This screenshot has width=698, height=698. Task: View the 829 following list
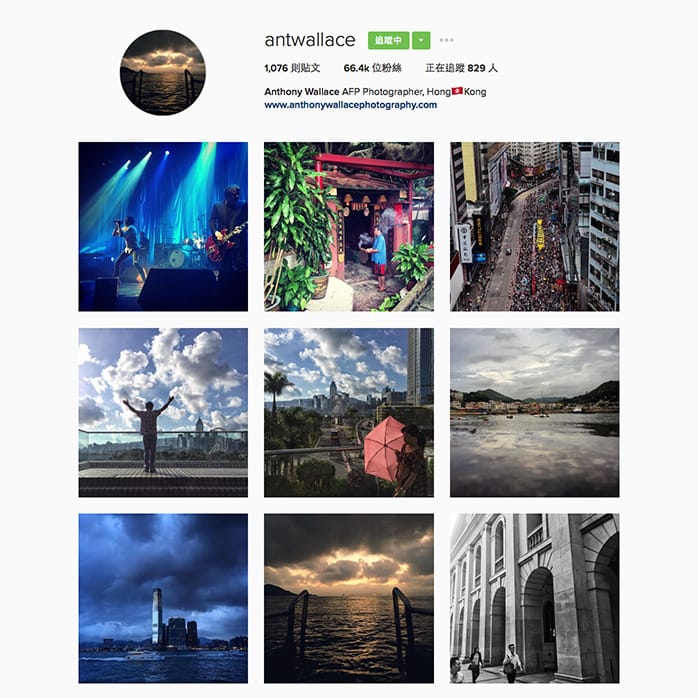coord(461,69)
